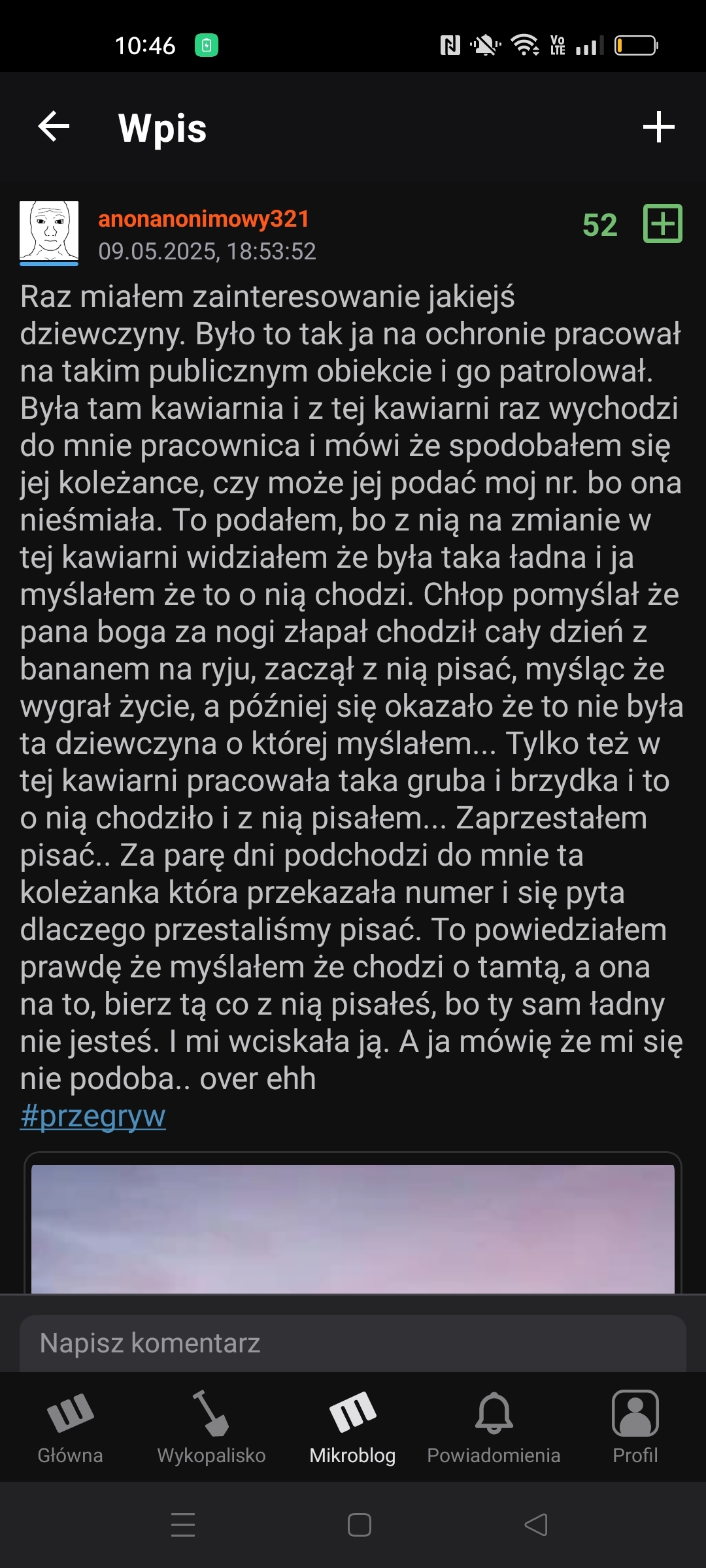Viewport: 706px width, 1568px height.
Task: Open anonanonimowy321's profile via the username
Action: (x=203, y=219)
